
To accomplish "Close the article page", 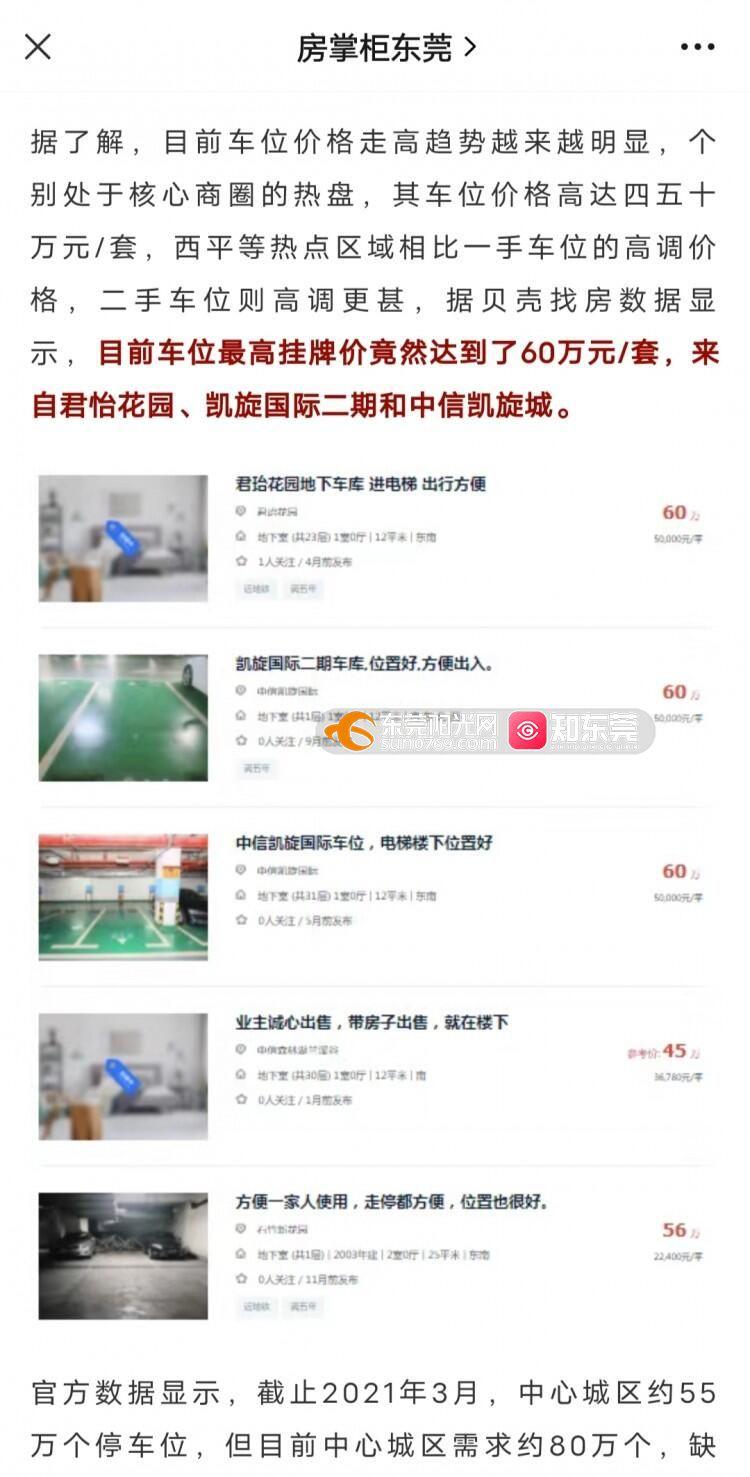I will click(38, 46).
